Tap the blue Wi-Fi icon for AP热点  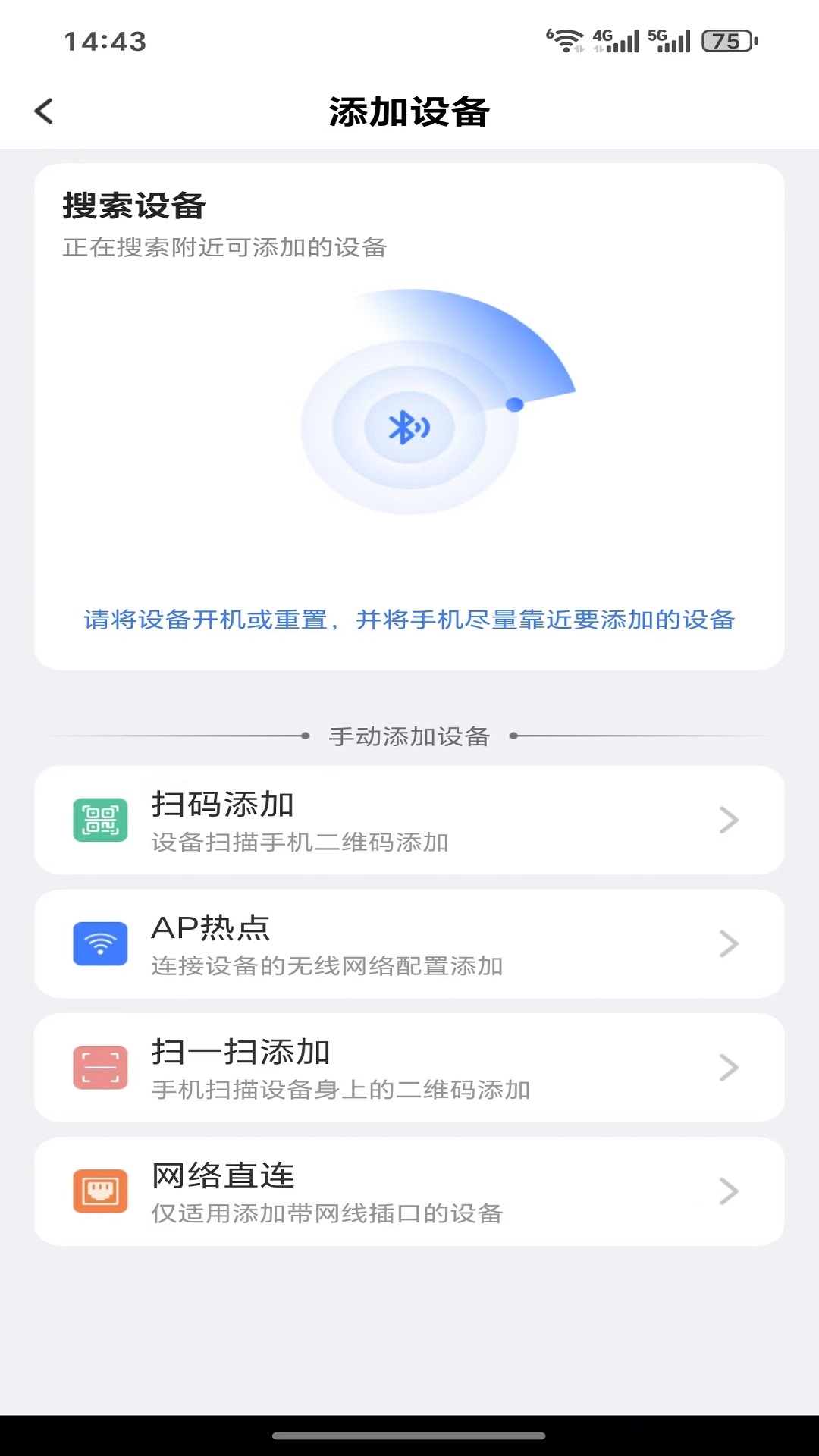point(99,943)
